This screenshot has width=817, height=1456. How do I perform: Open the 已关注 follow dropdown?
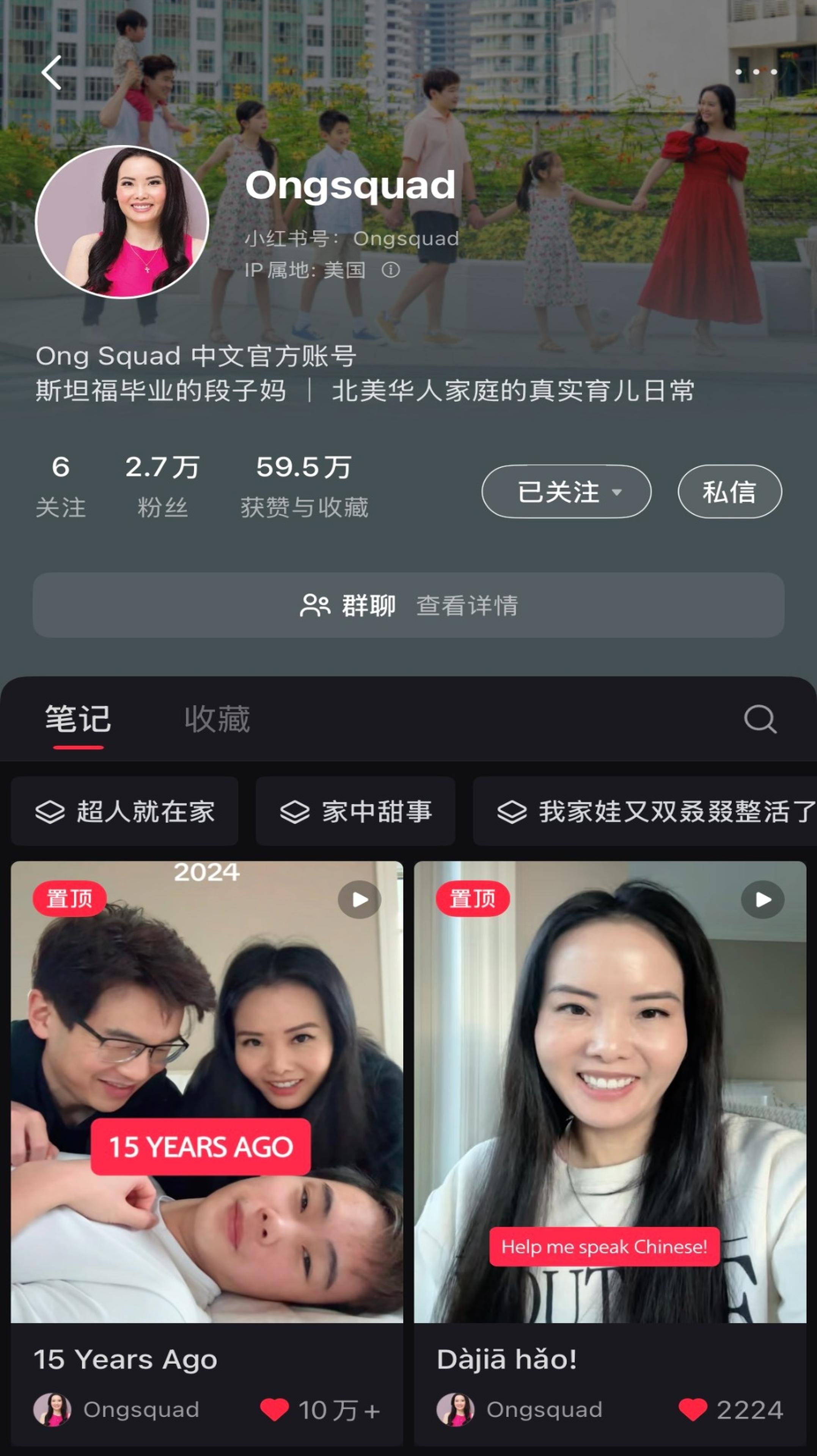(566, 491)
